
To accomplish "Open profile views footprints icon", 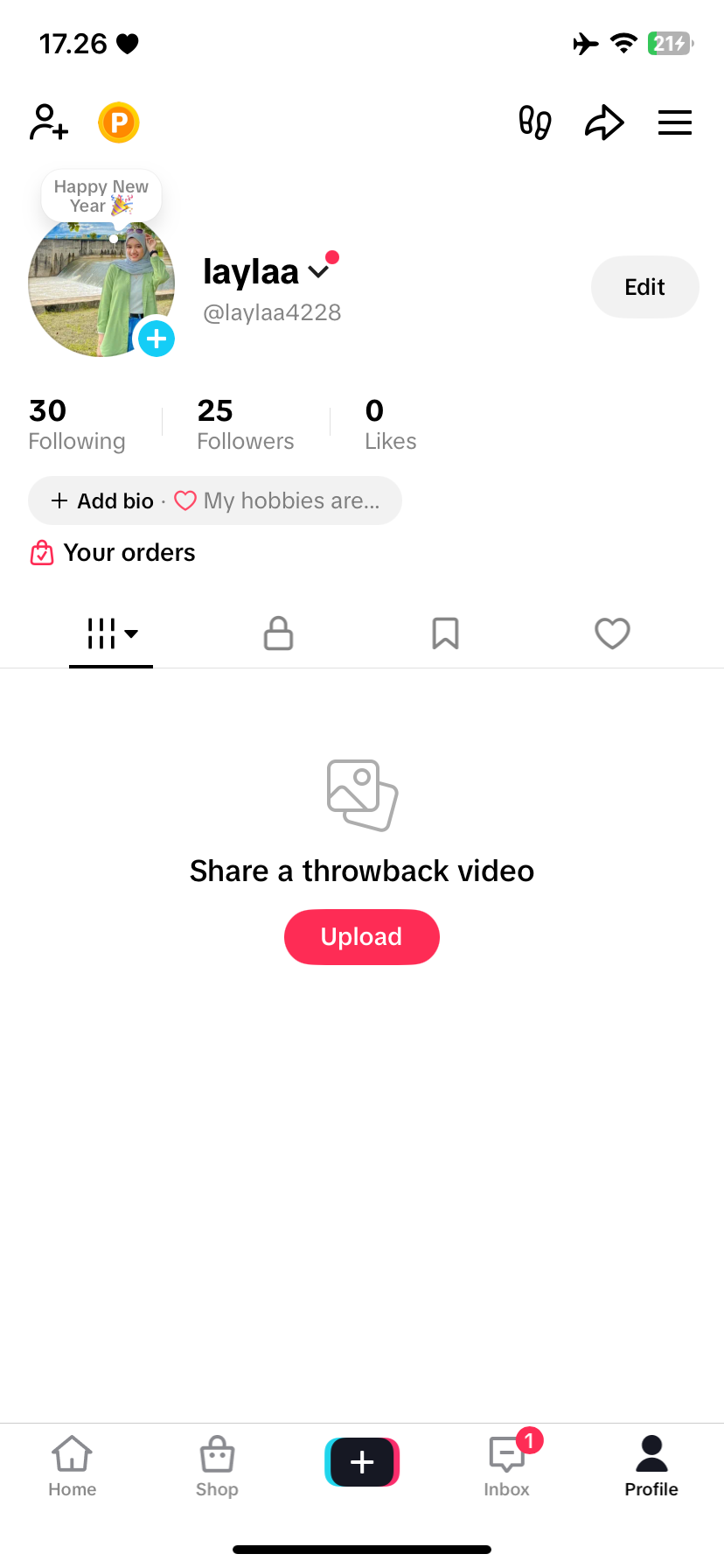I will tap(535, 122).
